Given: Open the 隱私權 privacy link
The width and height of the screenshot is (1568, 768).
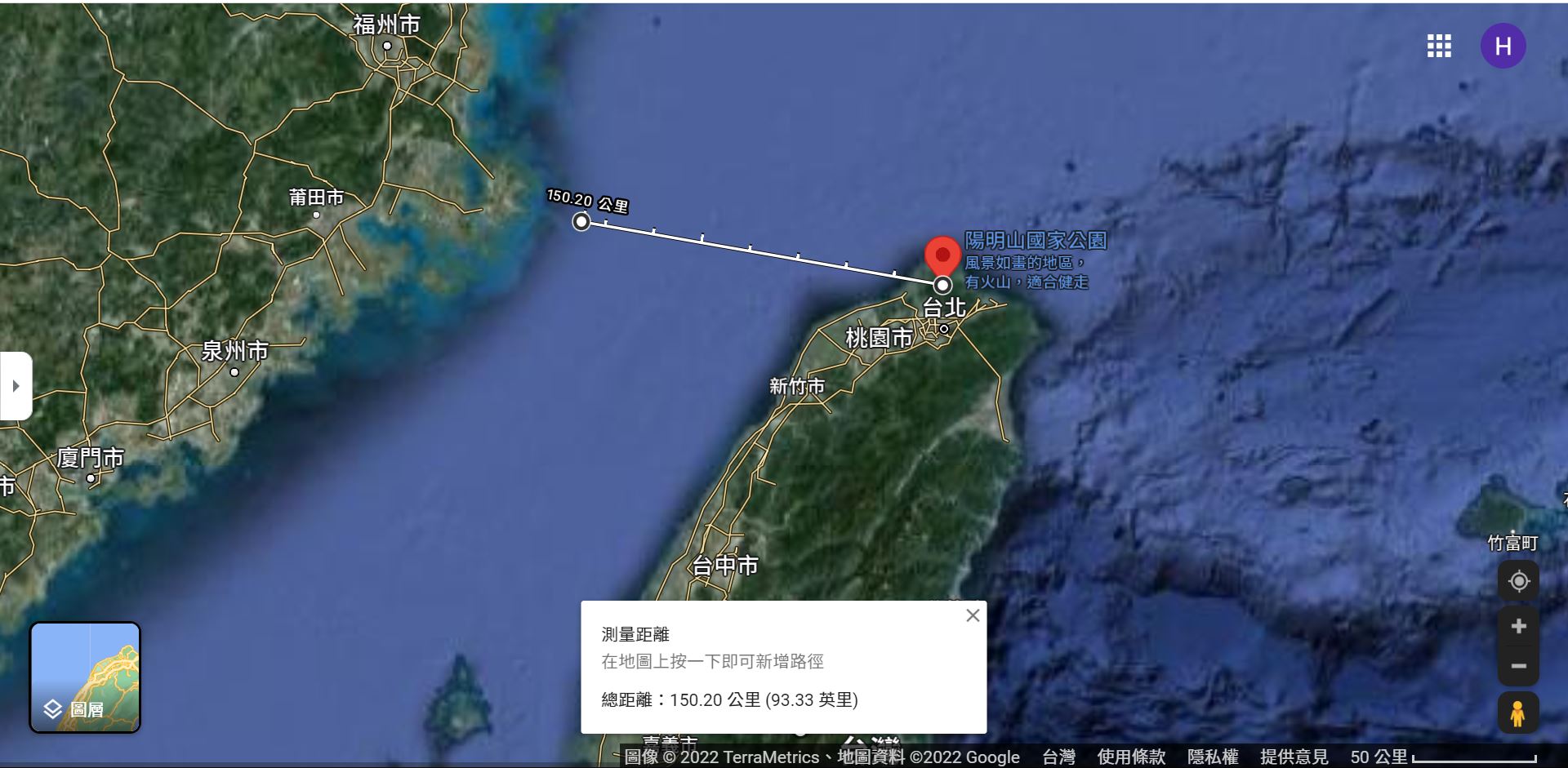Looking at the screenshot, I should point(1213,757).
